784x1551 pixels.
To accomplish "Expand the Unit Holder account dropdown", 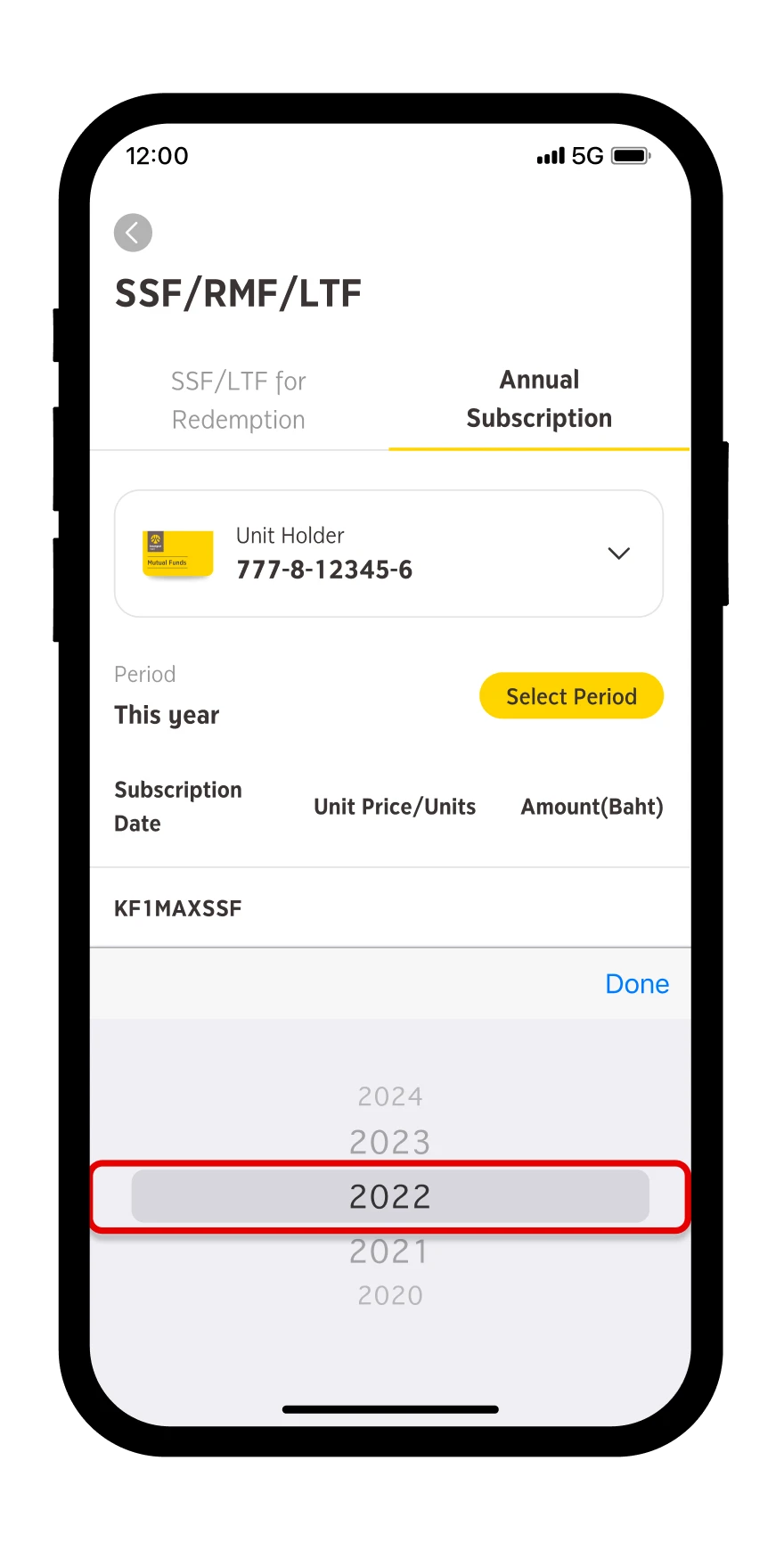I will click(618, 554).
